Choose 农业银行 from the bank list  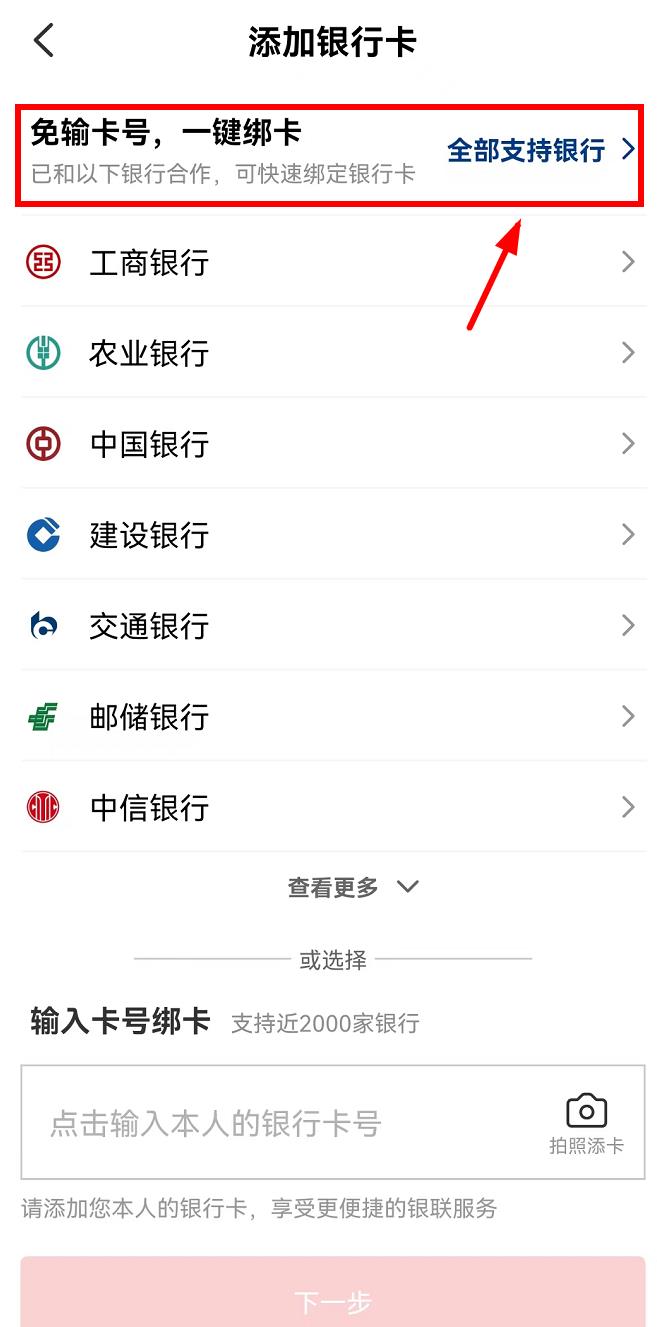pyautogui.click(x=330, y=352)
